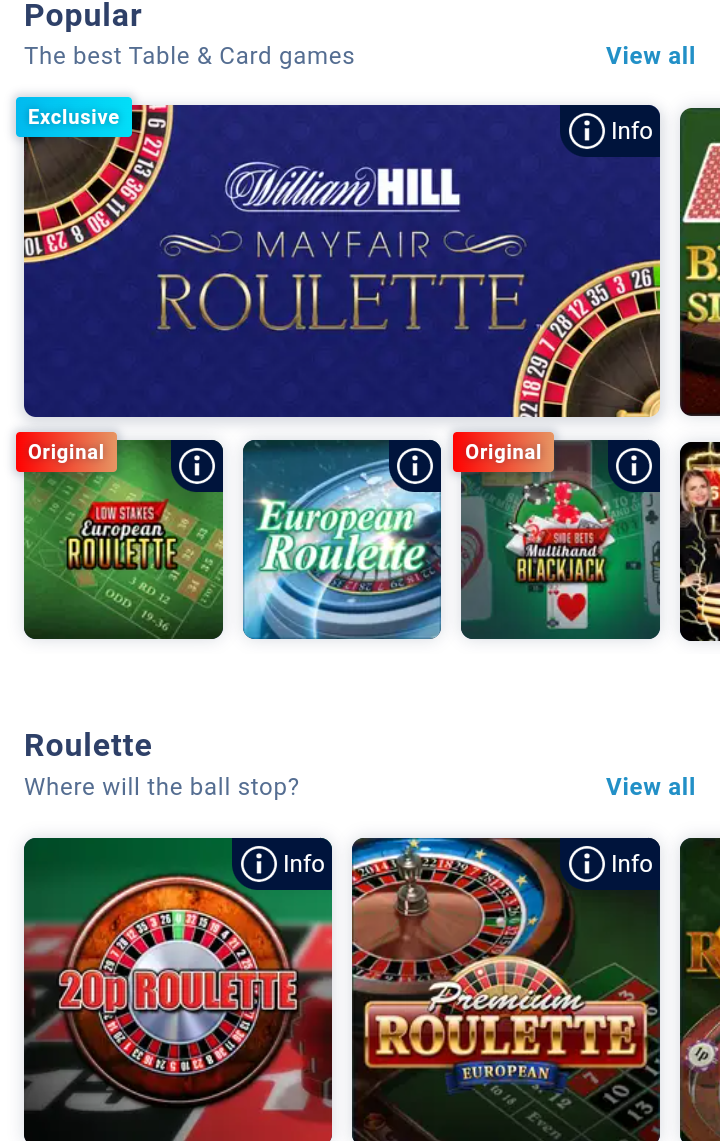
Task: Switch to the Popular section heading
Action: point(83,16)
